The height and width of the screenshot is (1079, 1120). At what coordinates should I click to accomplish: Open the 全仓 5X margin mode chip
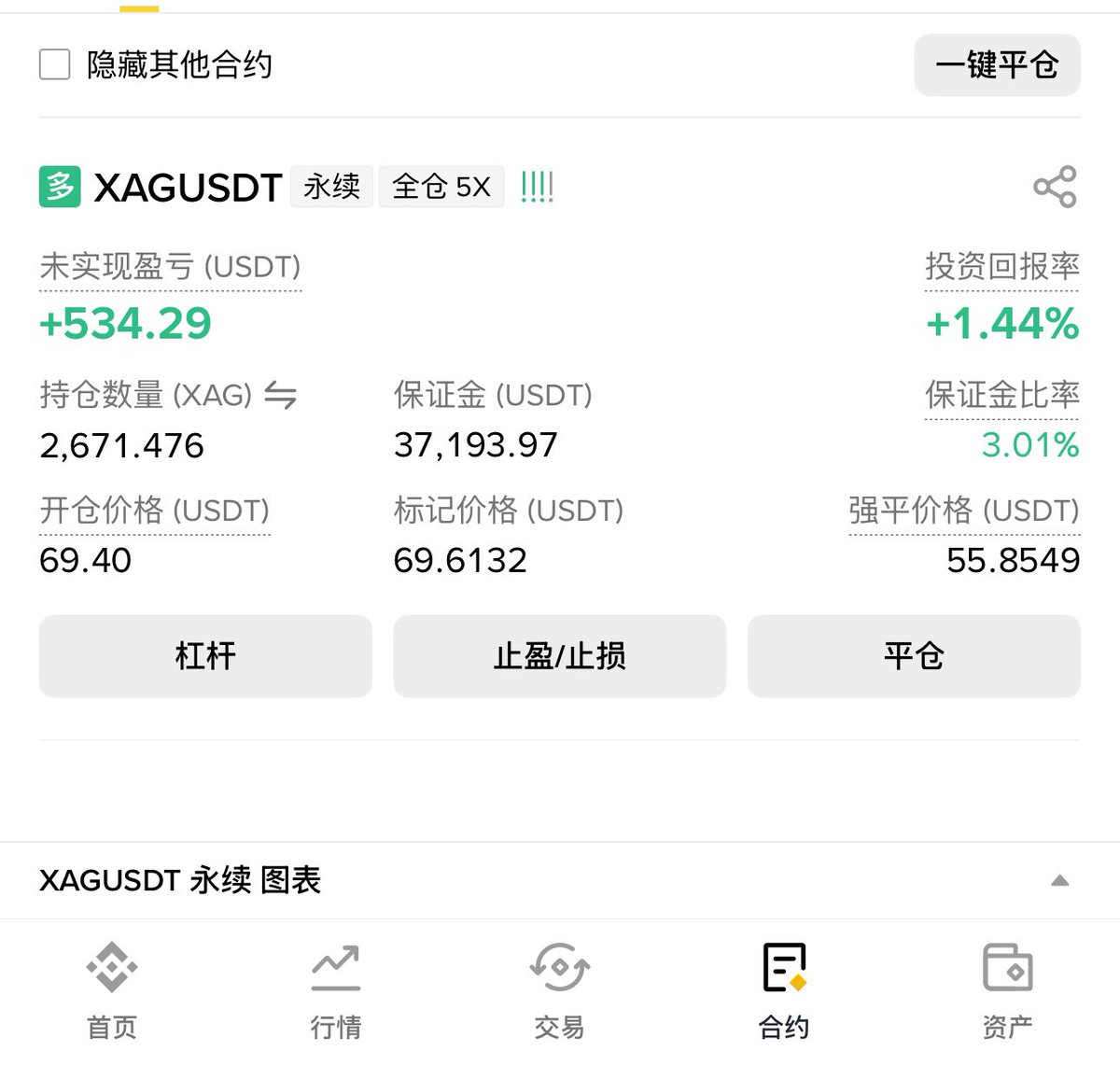click(441, 187)
